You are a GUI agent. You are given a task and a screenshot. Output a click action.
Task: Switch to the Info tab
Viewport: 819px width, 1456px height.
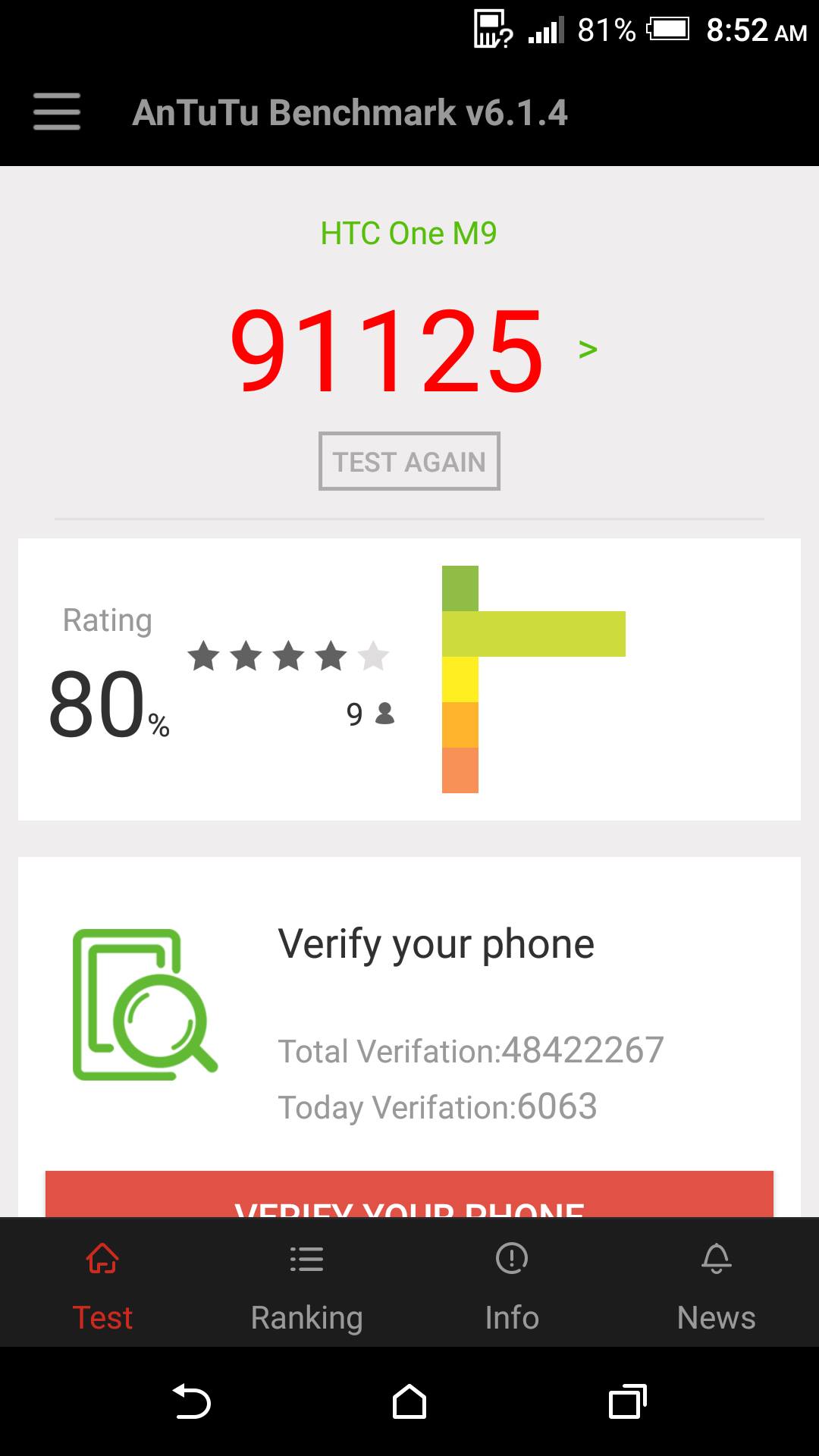[x=512, y=1283]
